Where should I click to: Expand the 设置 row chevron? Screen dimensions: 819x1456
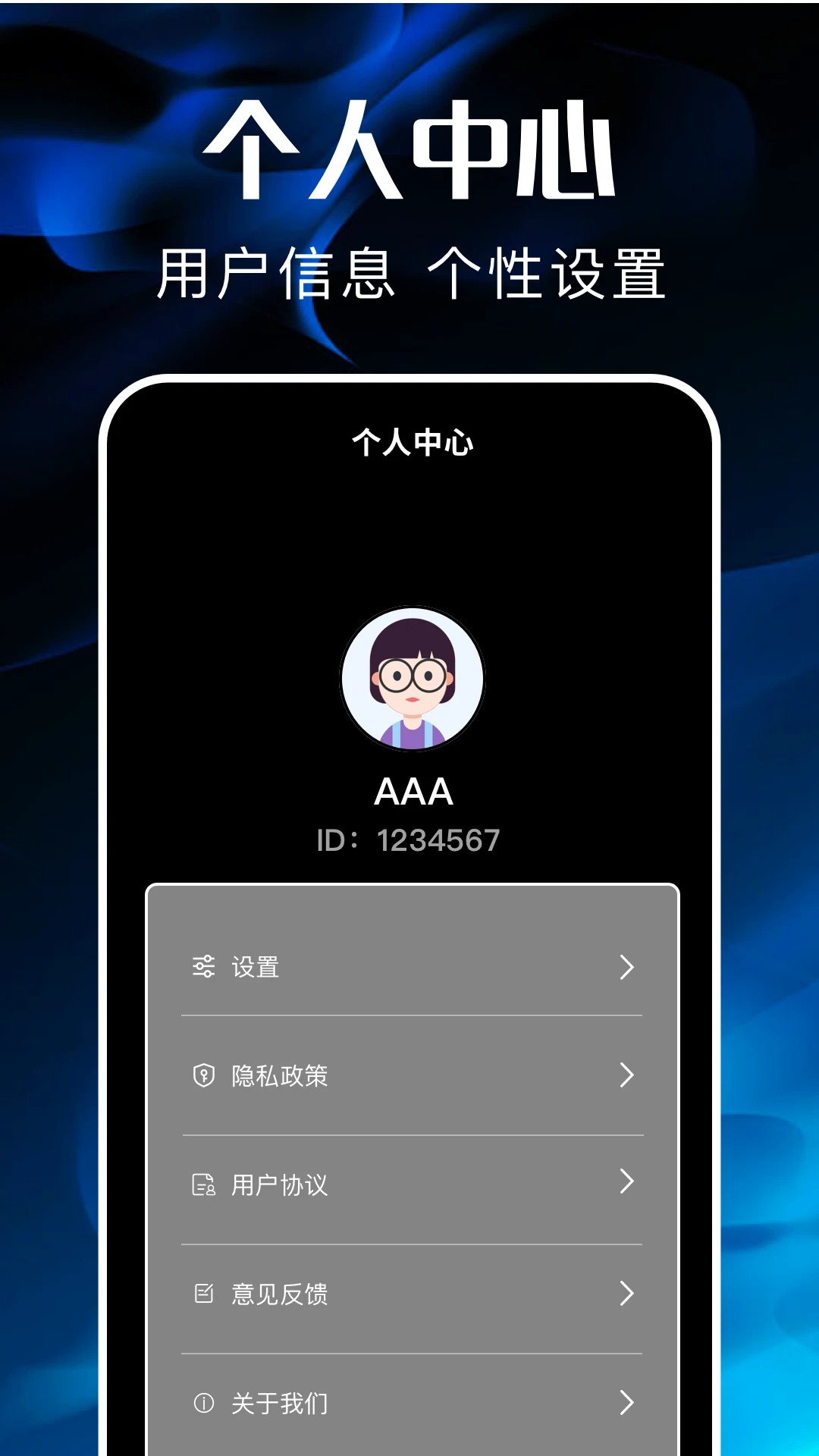626,967
